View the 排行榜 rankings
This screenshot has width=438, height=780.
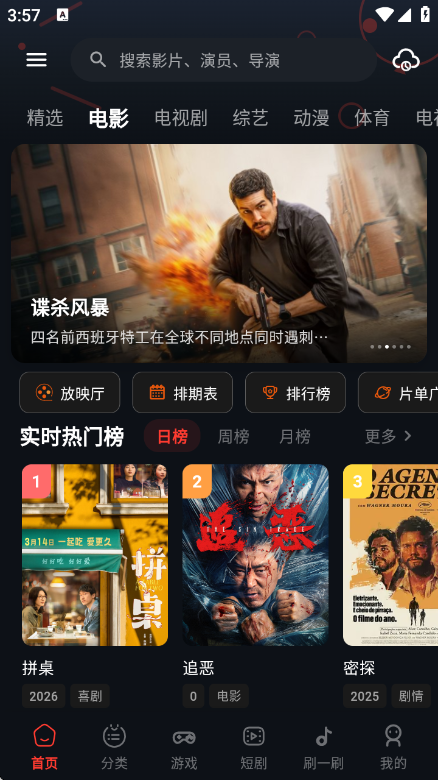coord(296,392)
